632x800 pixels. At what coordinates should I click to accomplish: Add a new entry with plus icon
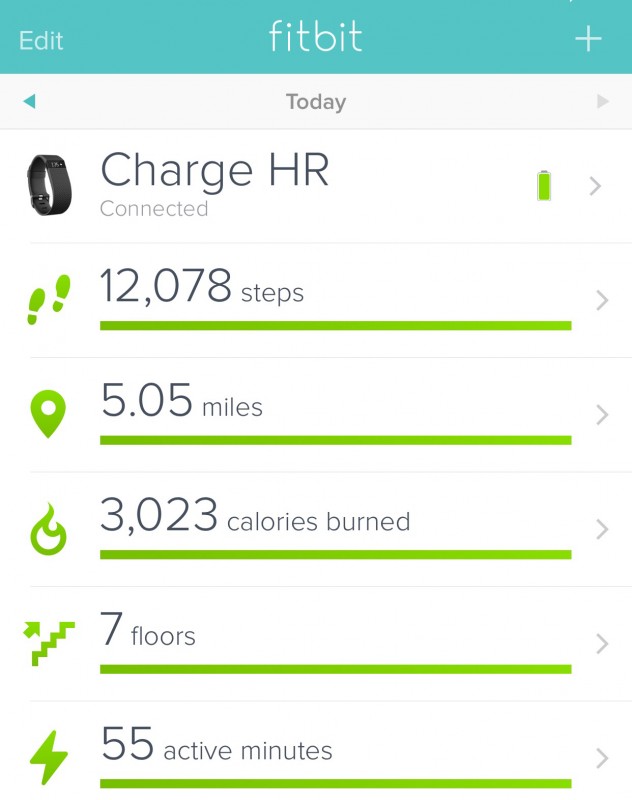pyautogui.click(x=588, y=39)
